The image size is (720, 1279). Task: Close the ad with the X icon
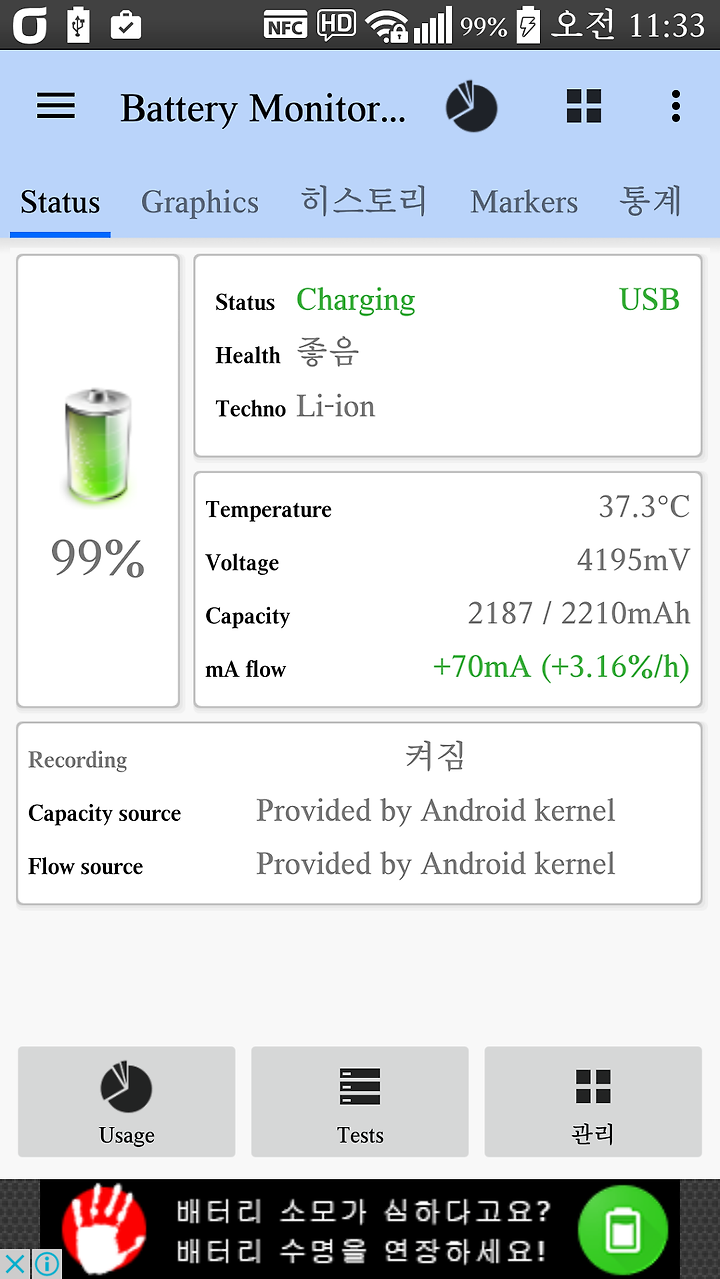point(15,1264)
